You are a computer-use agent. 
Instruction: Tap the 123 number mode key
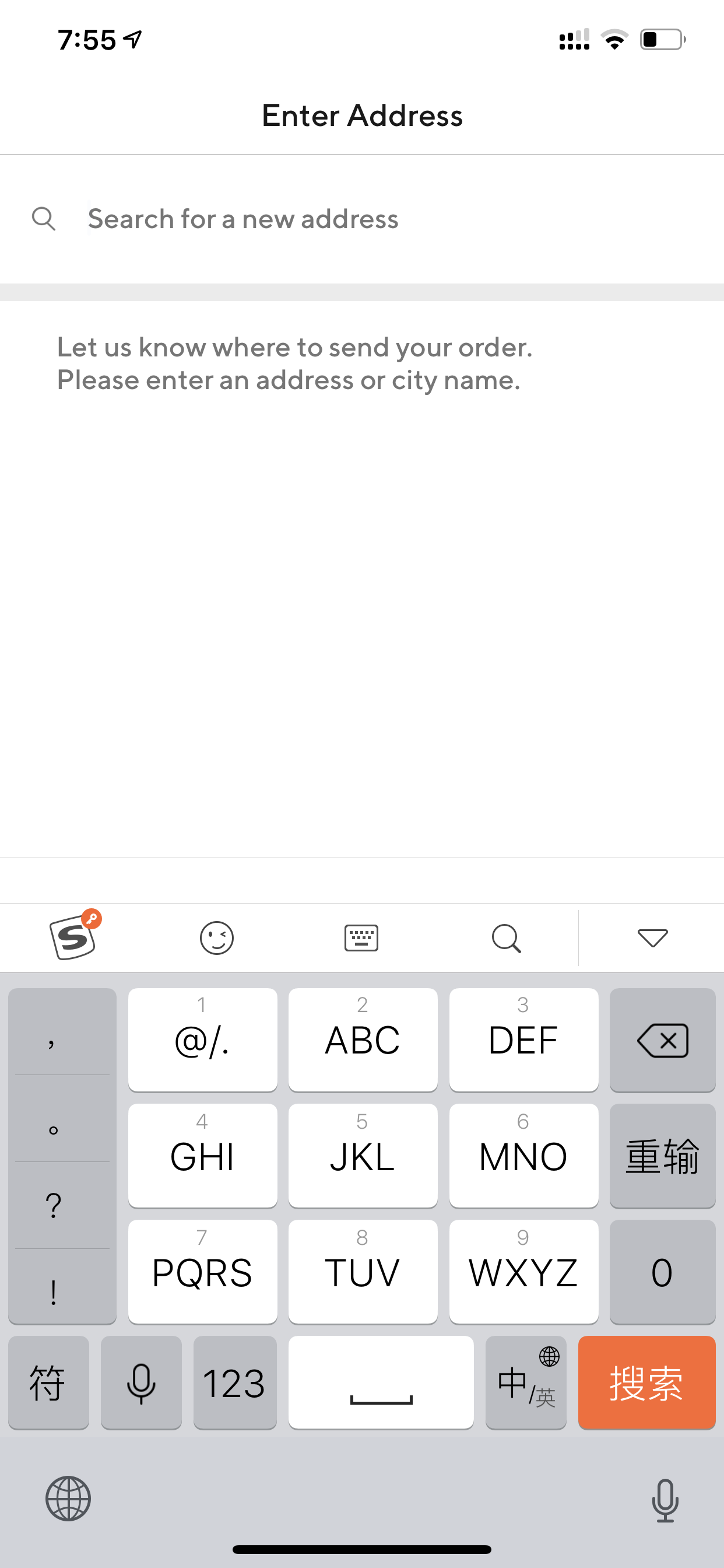pyautogui.click(x=235, y=1382)
